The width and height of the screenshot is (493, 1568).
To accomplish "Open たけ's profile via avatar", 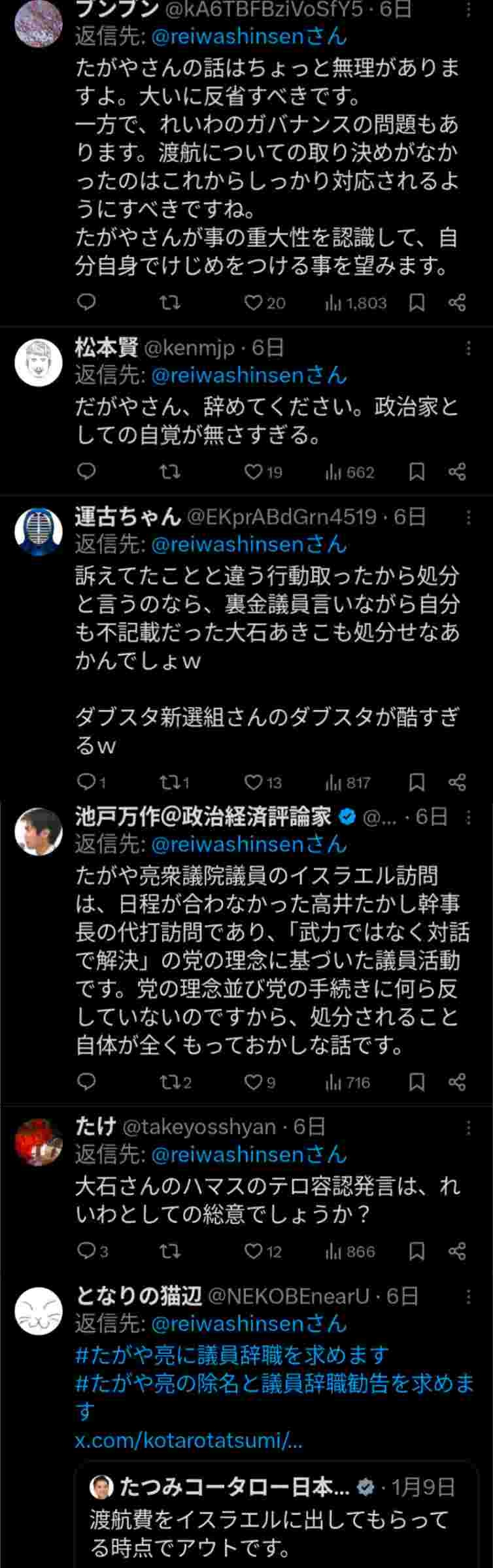I will (x=39, y=1141).
